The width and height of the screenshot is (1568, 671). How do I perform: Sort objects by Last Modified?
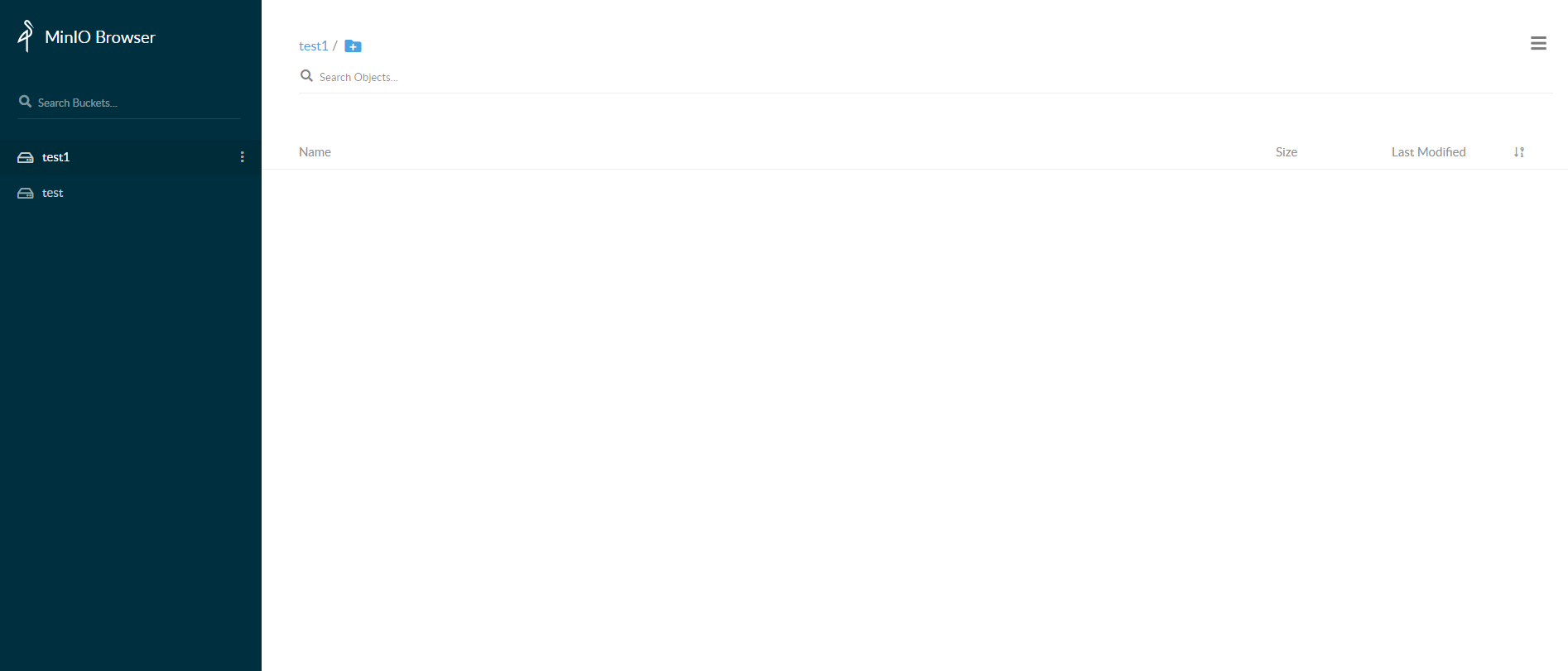coord(1428,152)
